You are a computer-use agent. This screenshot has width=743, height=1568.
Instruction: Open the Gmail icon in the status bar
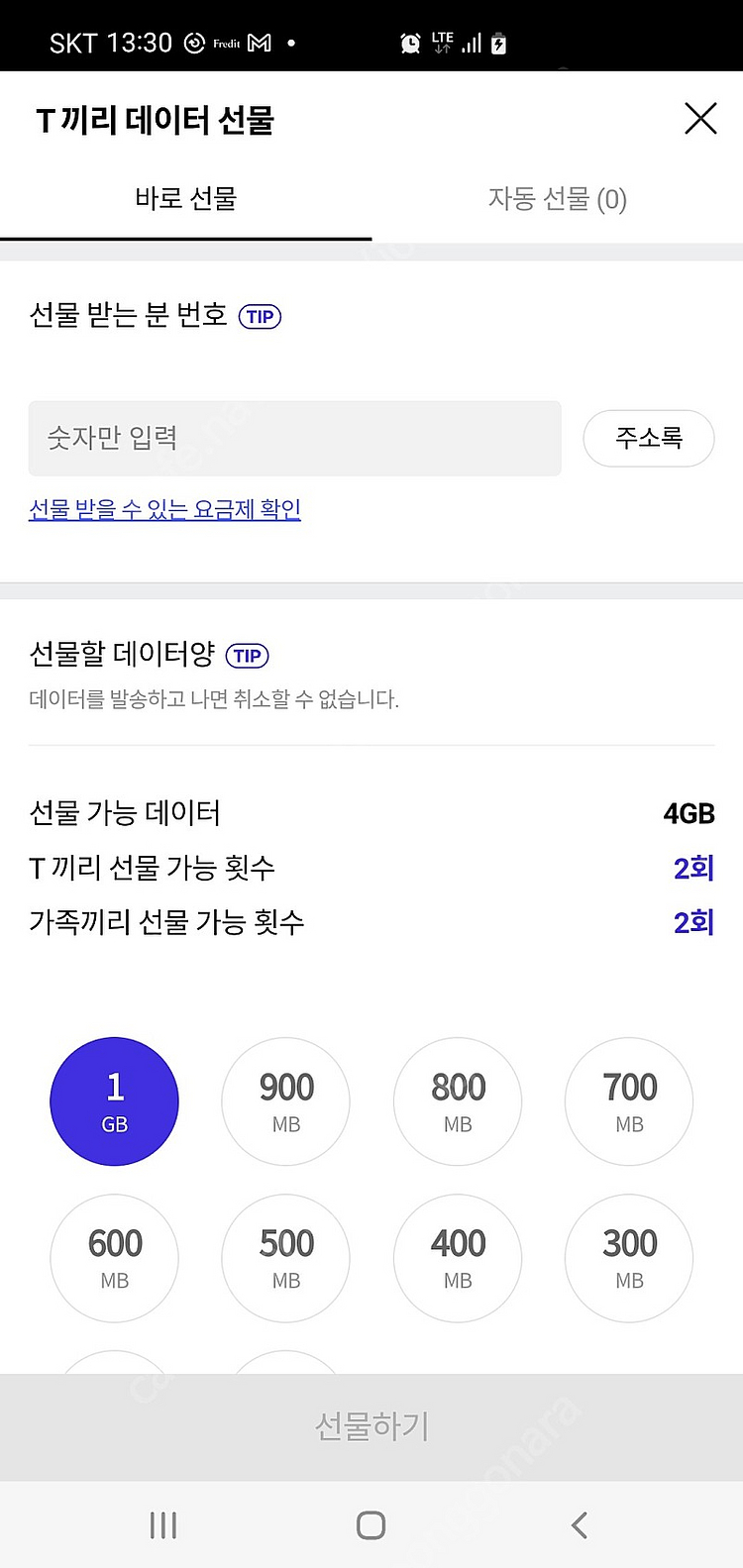[258, 41]
